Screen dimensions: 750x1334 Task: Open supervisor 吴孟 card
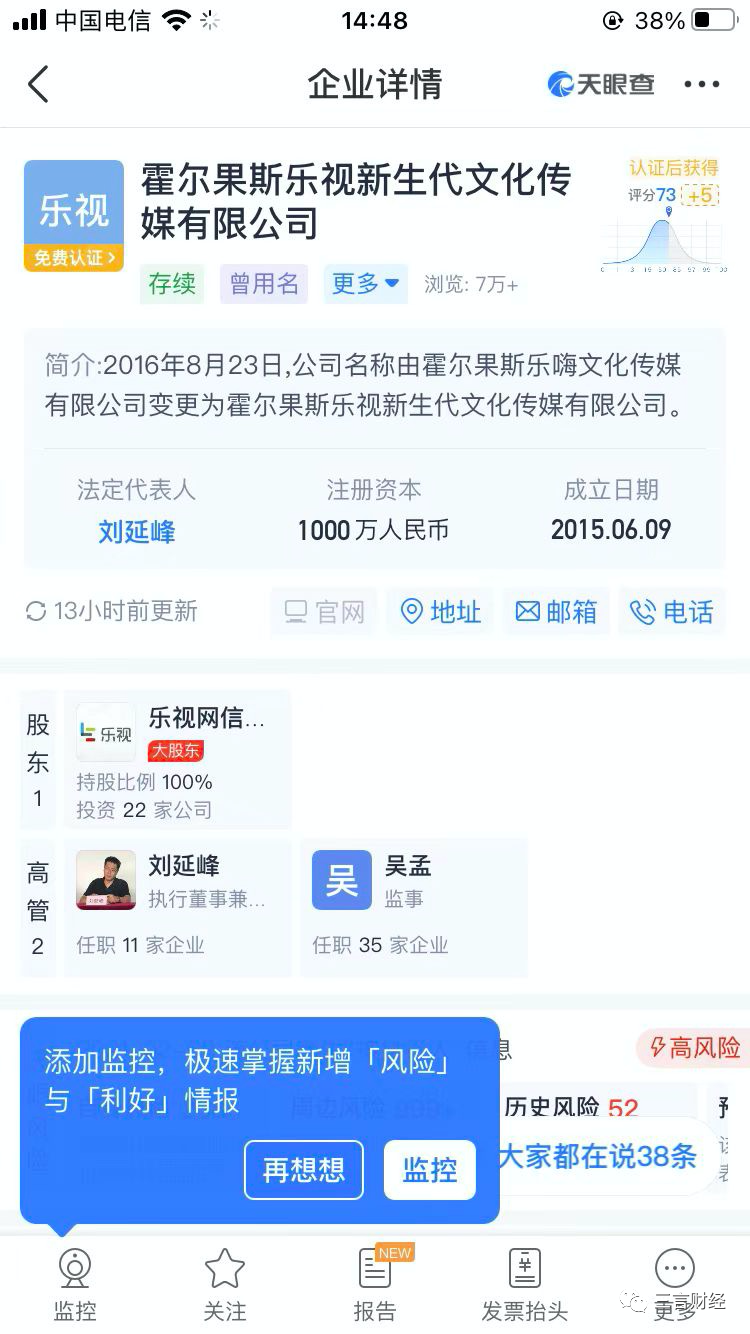point(413,907)
